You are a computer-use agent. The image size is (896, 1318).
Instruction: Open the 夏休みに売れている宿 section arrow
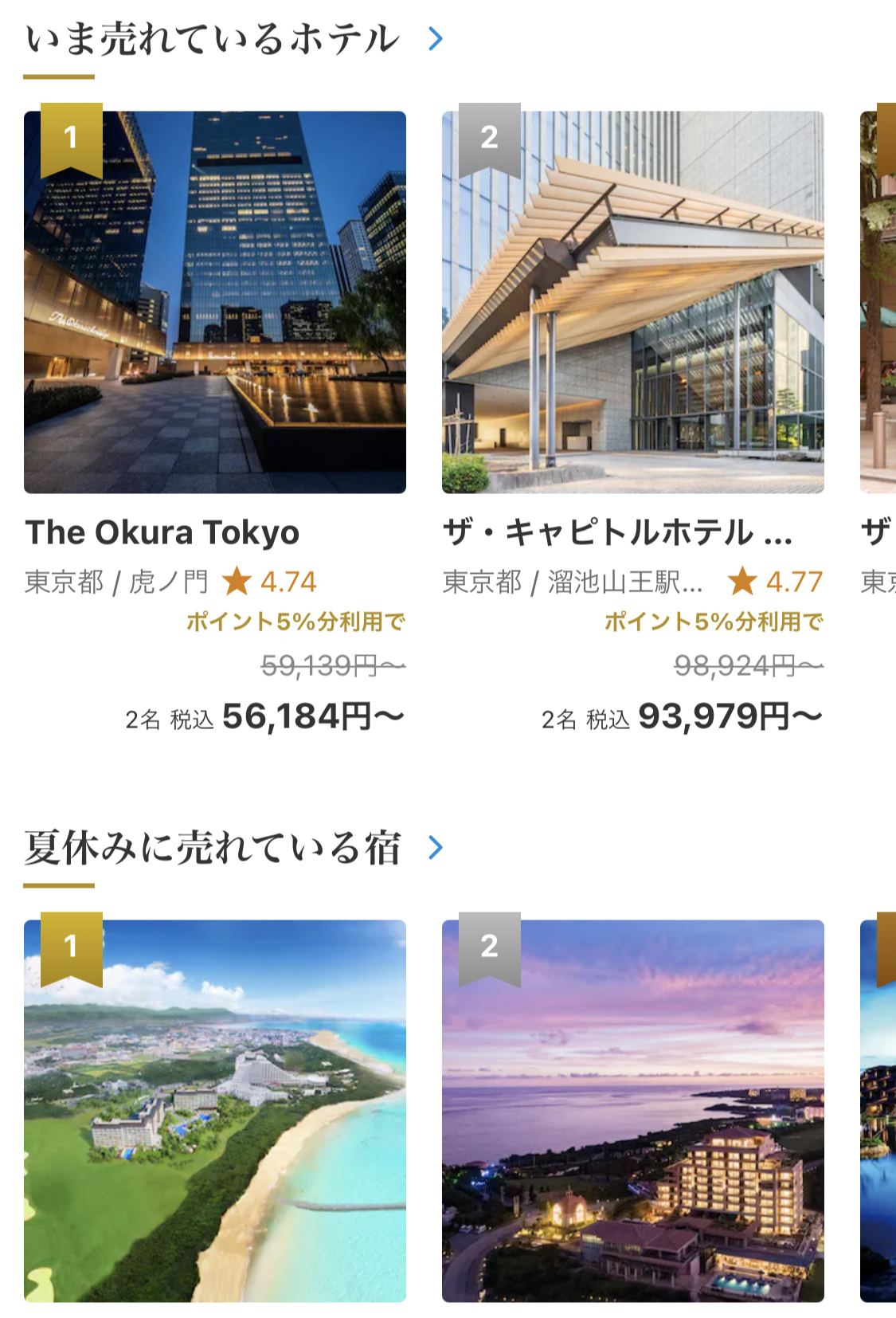[x=435, y=847]
